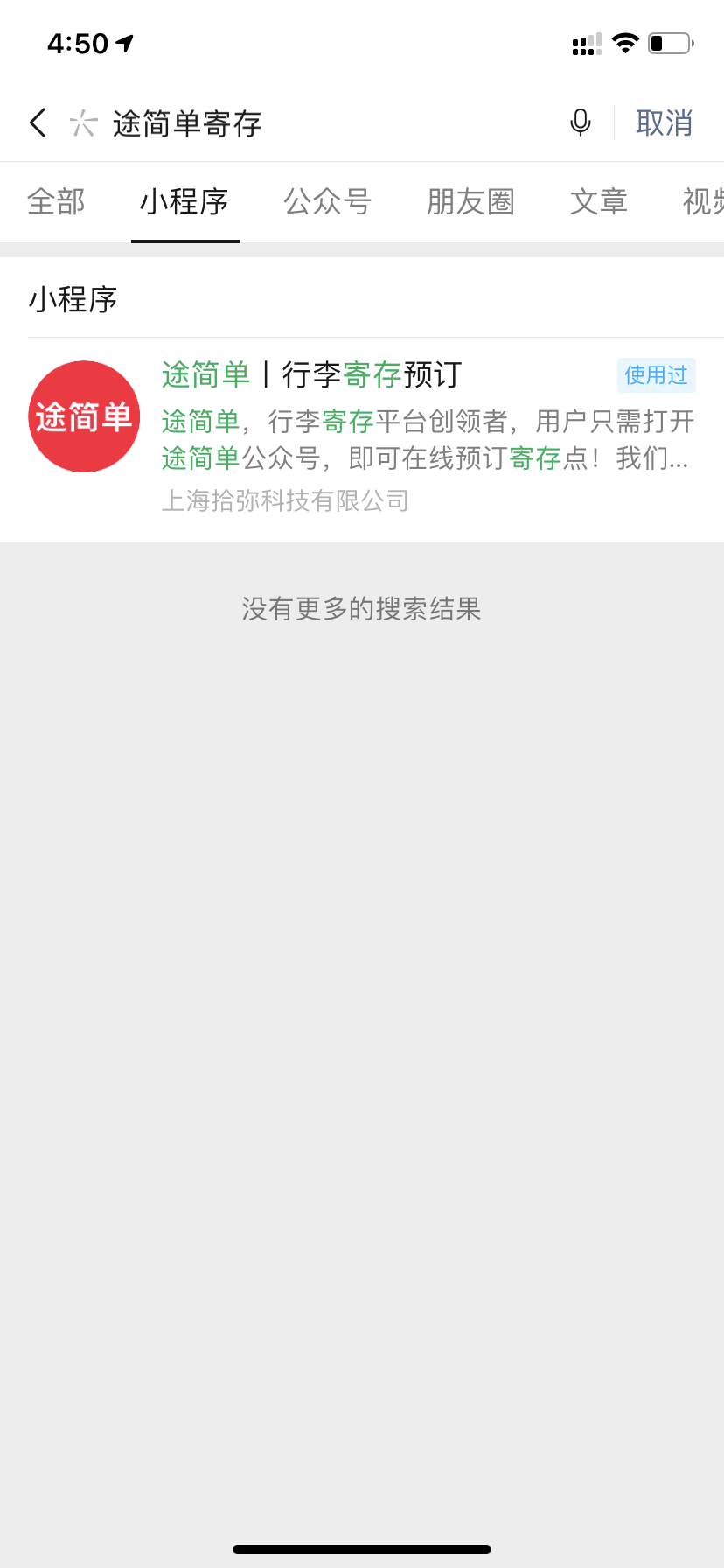Open the 途简单 mini program red logo

tap(84, 416)
